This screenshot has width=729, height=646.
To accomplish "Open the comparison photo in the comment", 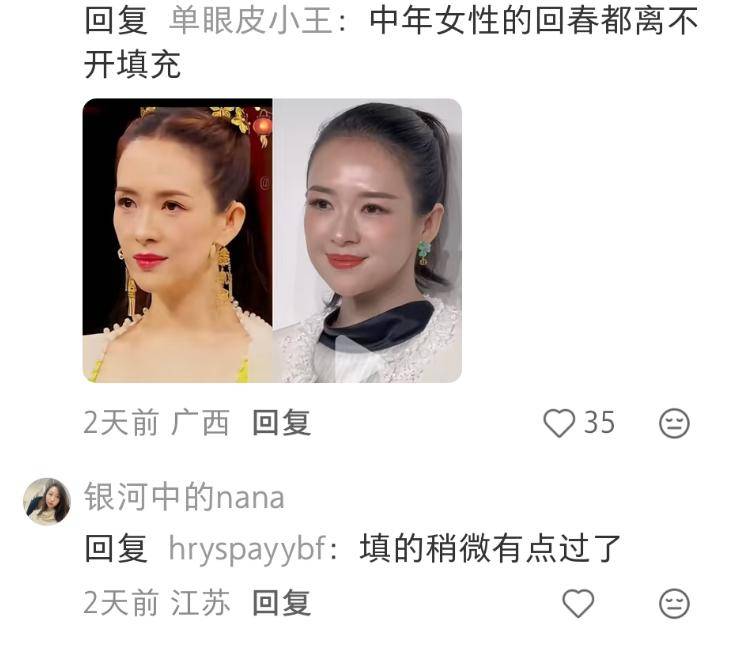I will click(272, 240).
